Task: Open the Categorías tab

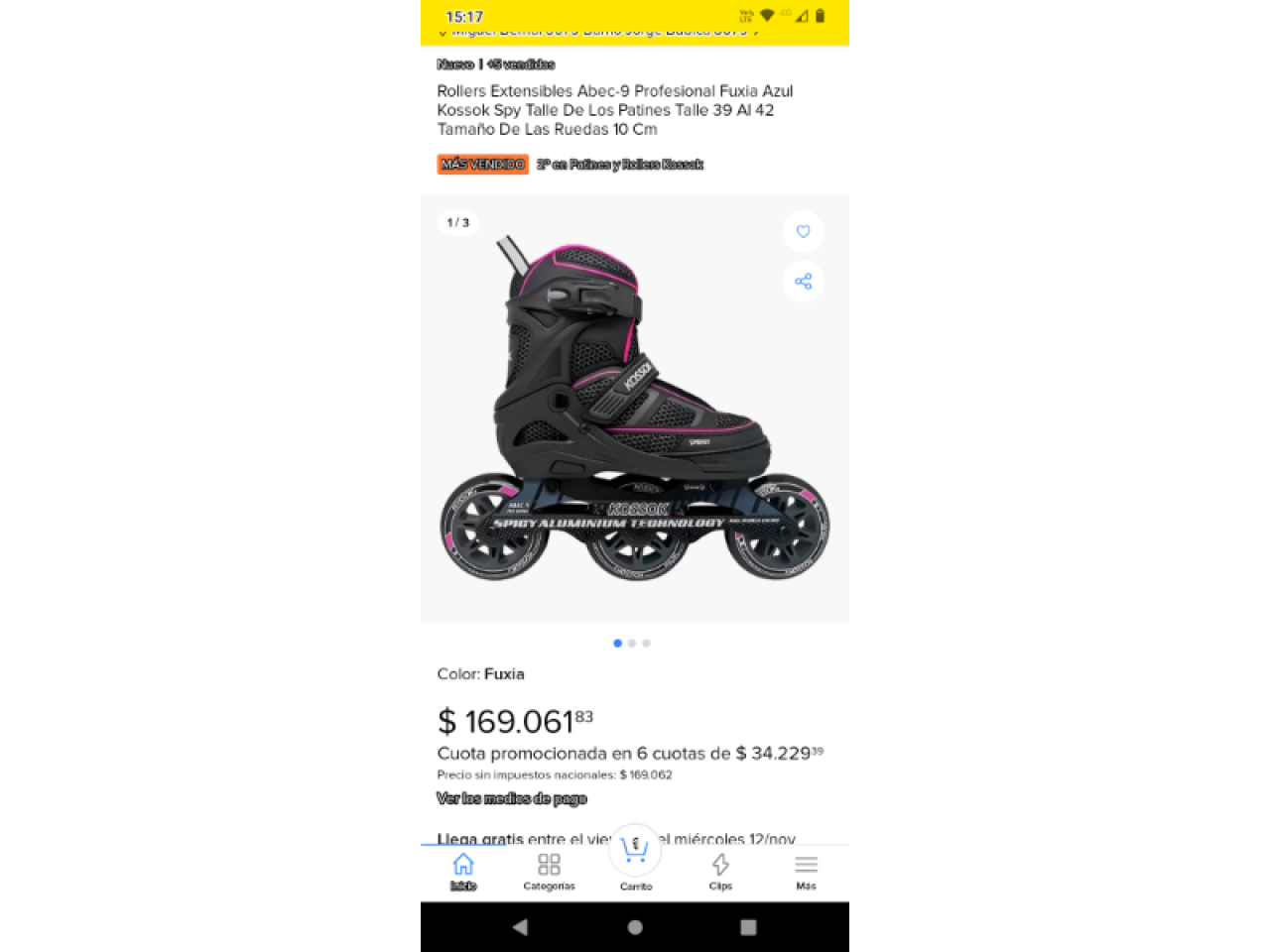Action: click(x=549, y=872)
